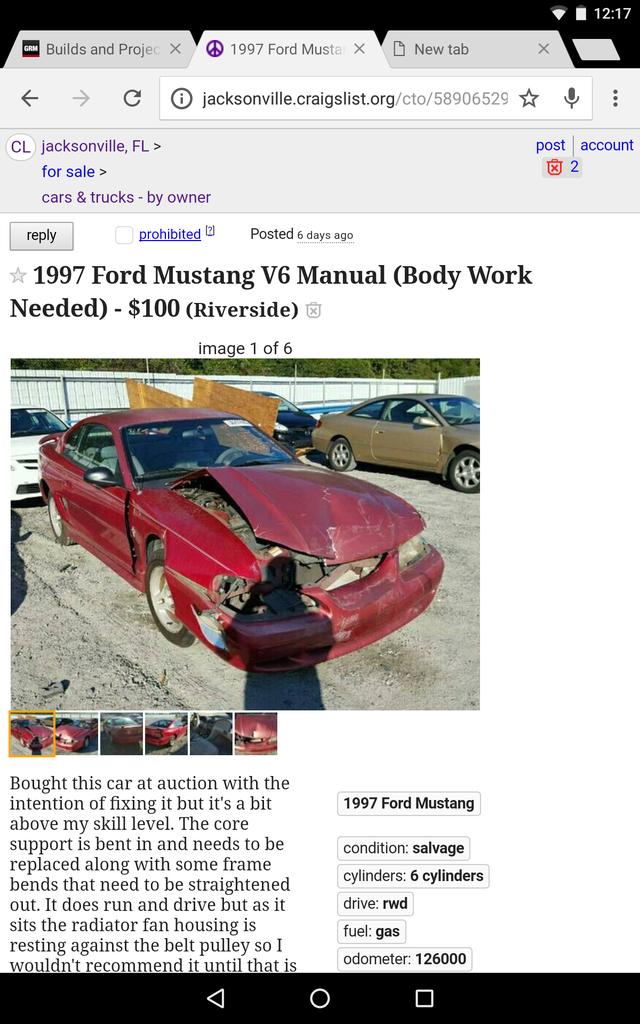This screenshot has width=640, height=1024.
Task: Bookmark this page with the star
Action: [529, 98]
